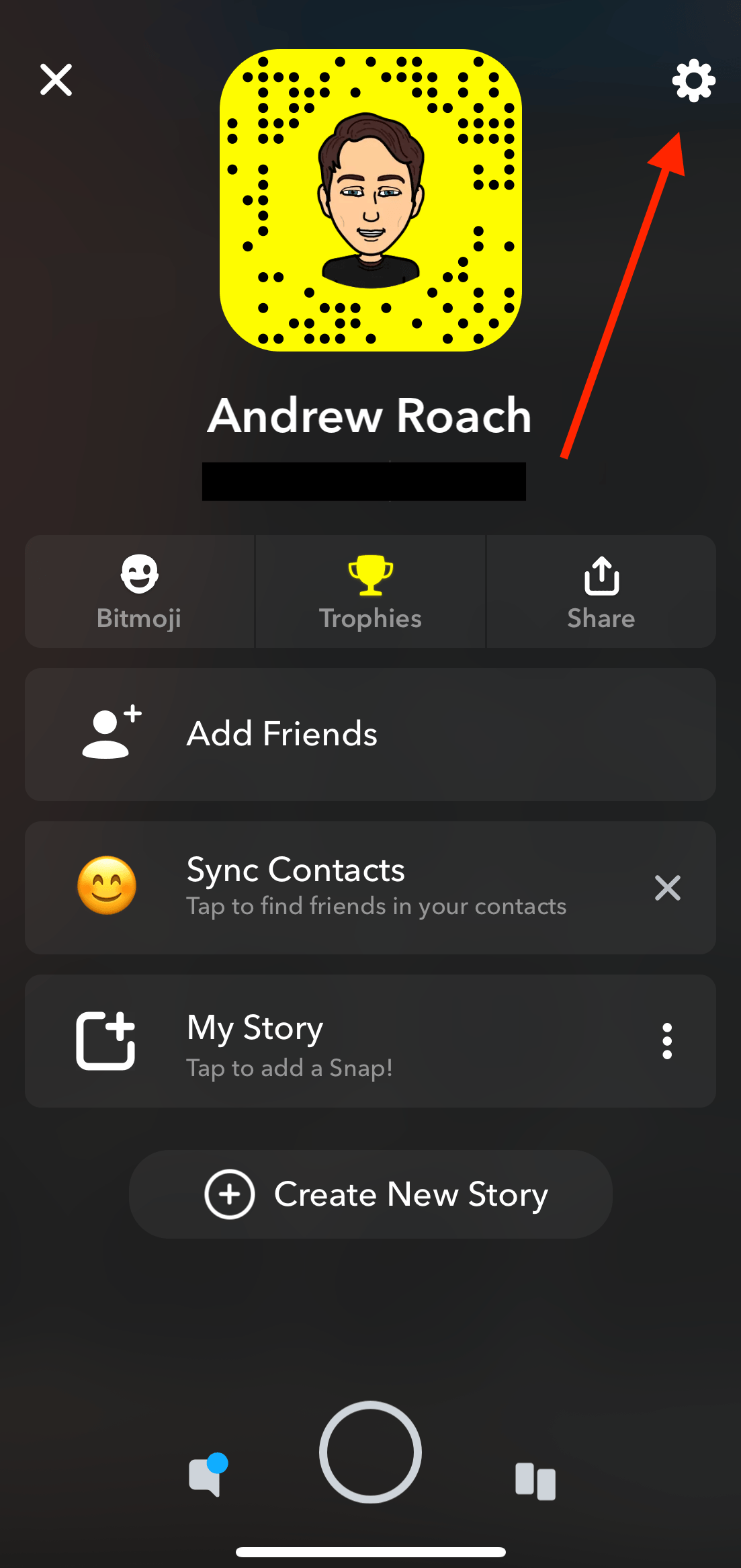This screenshot has width=741, height=1568.
Task: Open Snapchat Settings via the gear icon
Action: (x=693, y=81)
